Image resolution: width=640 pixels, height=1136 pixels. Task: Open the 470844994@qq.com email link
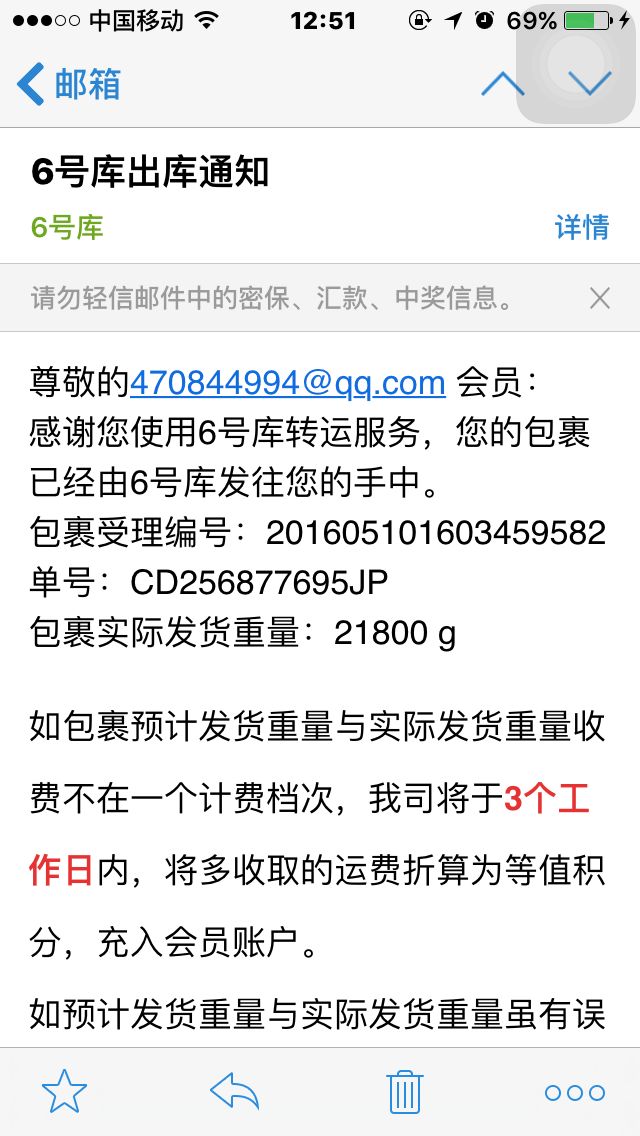(x=288, y=383)
